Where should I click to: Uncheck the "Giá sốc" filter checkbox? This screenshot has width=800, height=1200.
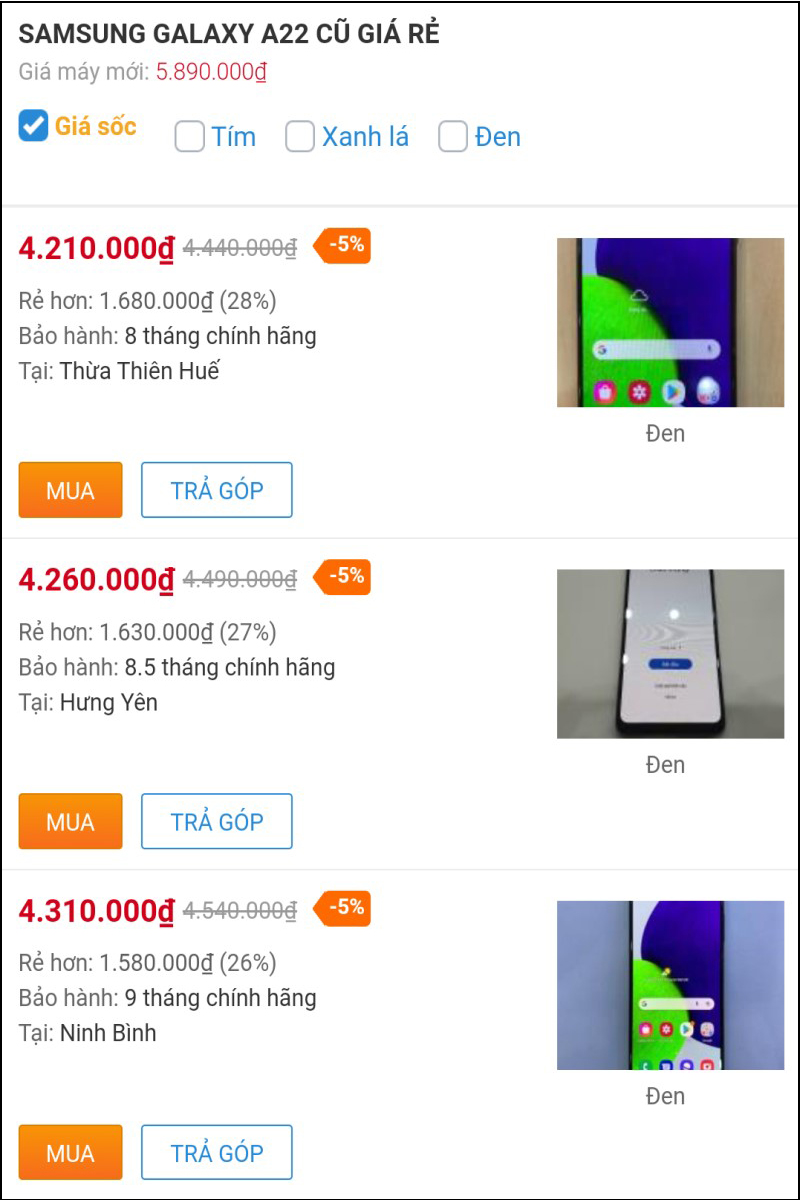(x=33, y=127)
